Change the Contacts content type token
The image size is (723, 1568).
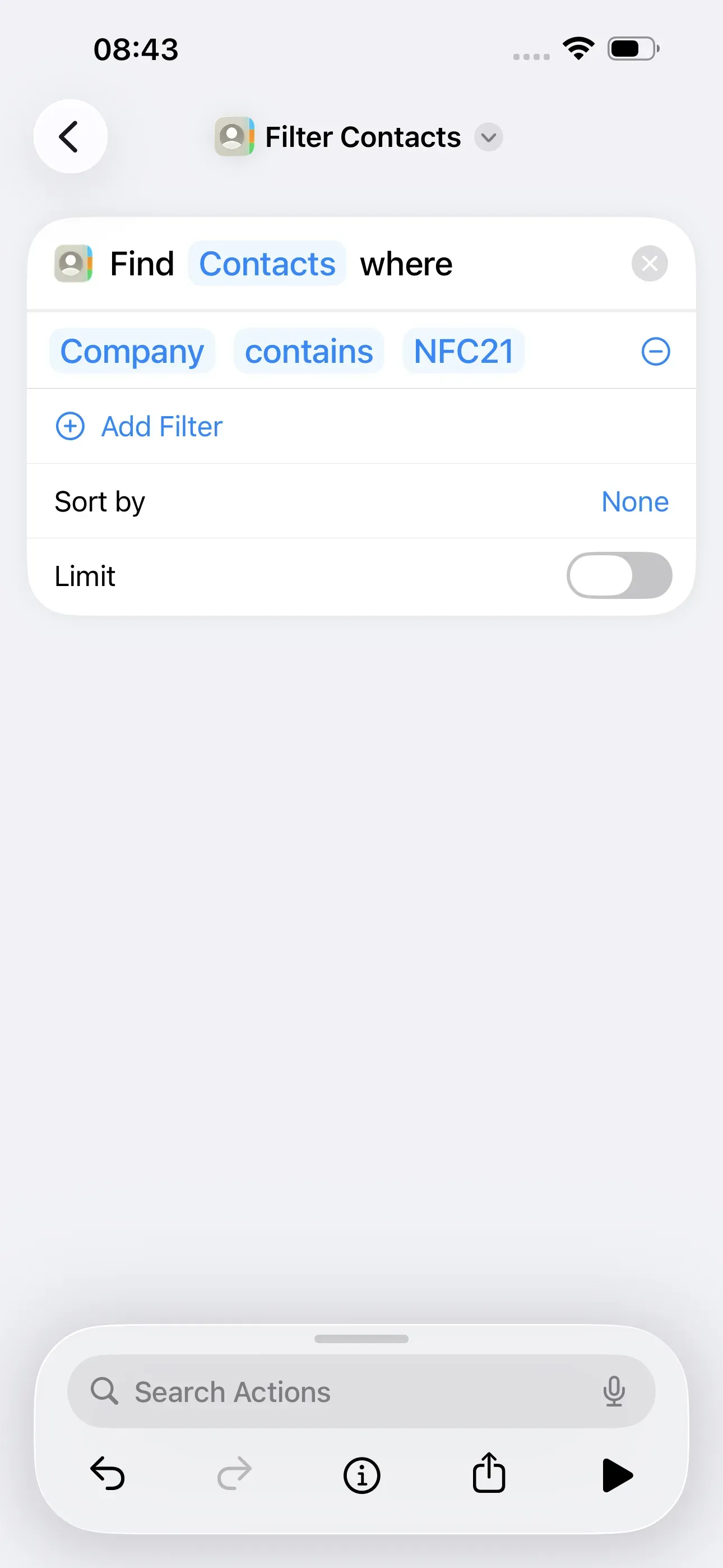pos(267,264)
